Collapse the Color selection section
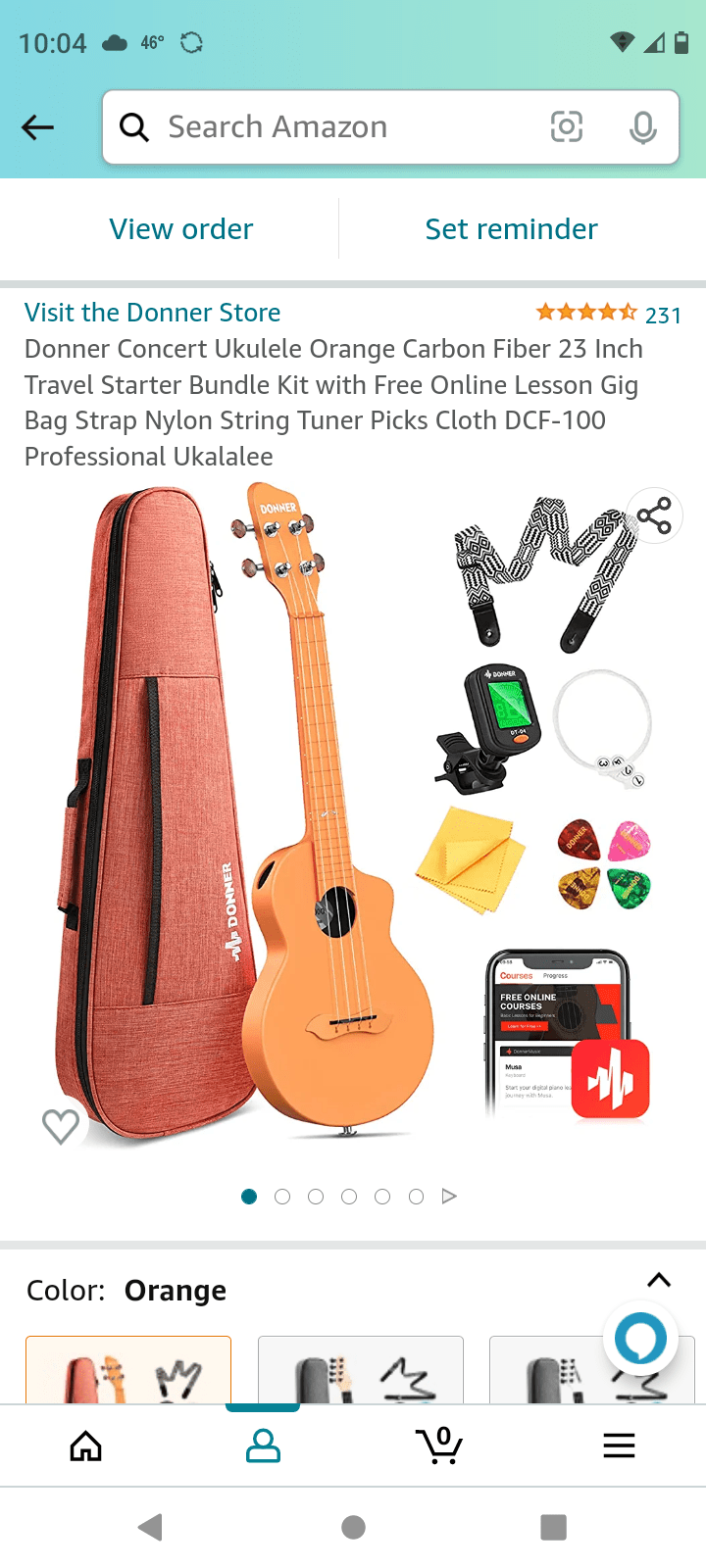Viewport: 706px width, 1568px height. click(658, 1280)
